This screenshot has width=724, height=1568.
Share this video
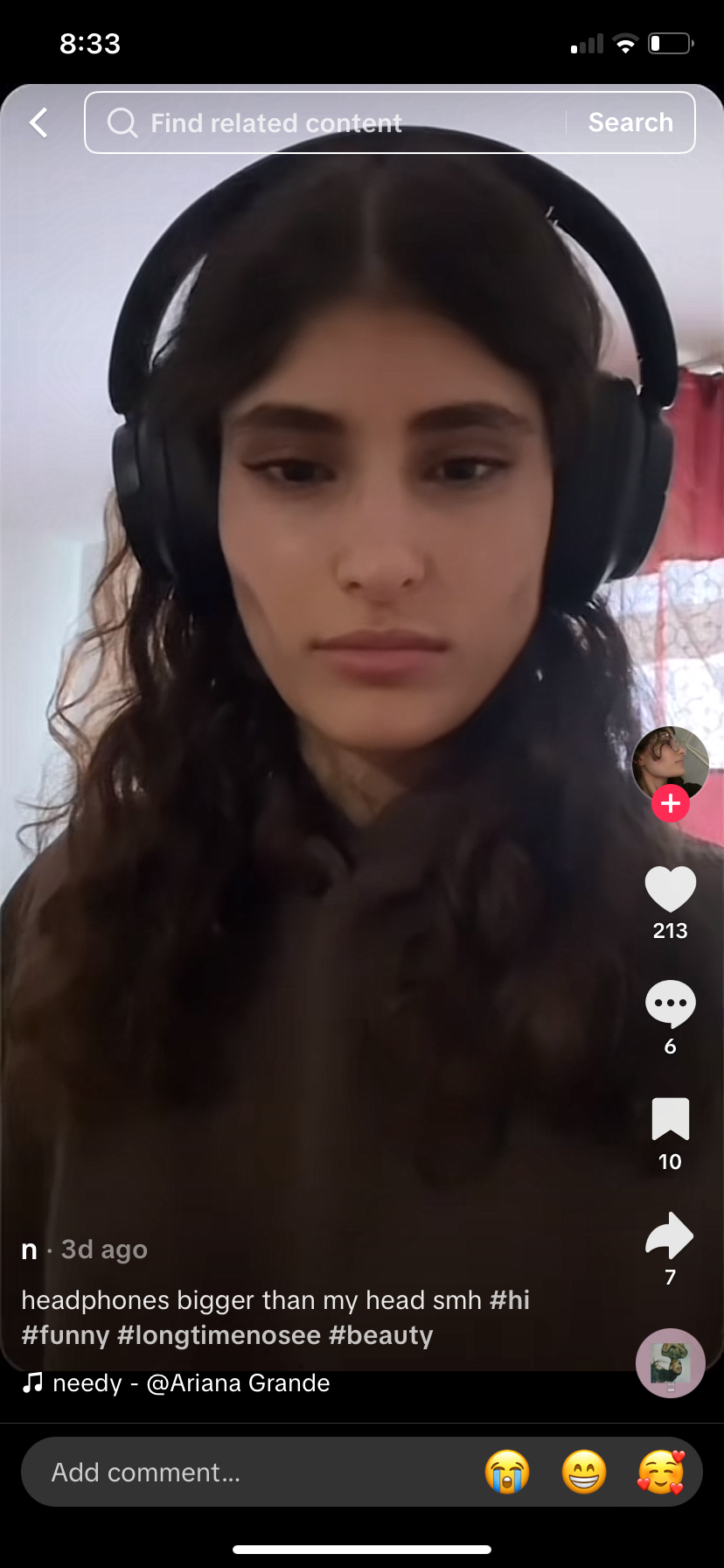point(670,1235)
